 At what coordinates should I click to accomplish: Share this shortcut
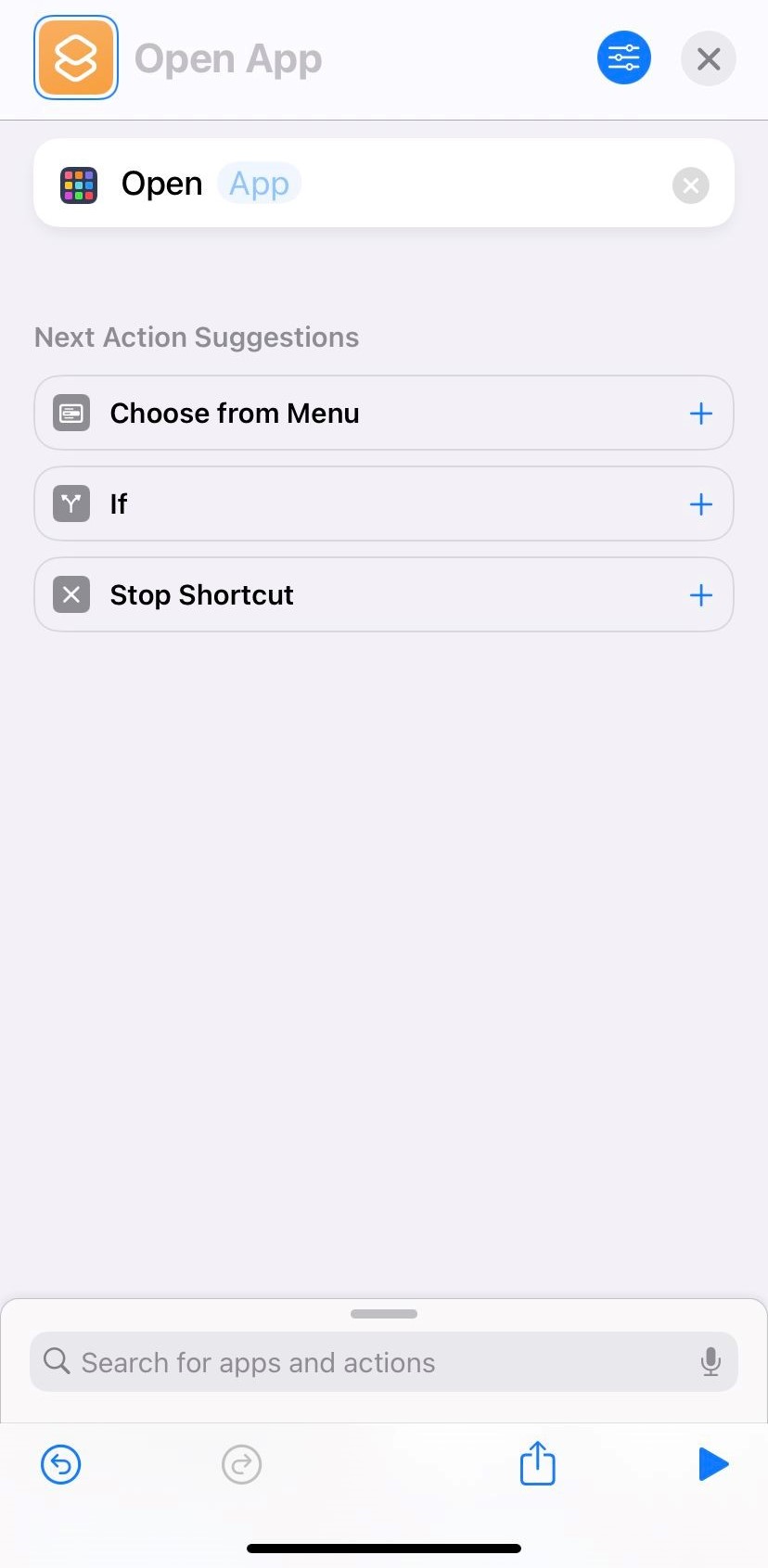click(x=537, y=1464)
